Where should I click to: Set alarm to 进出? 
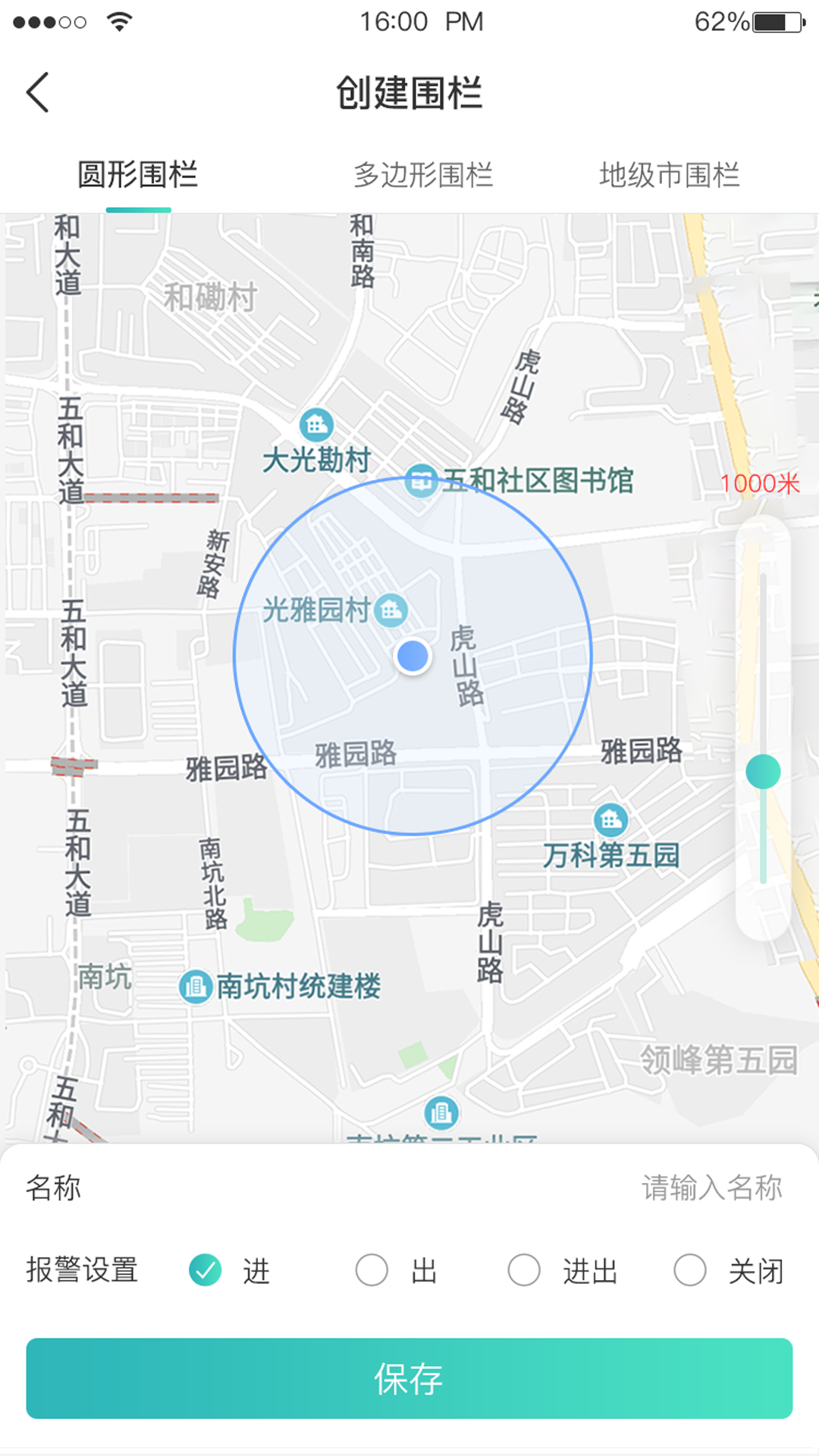pos(524,1270)
